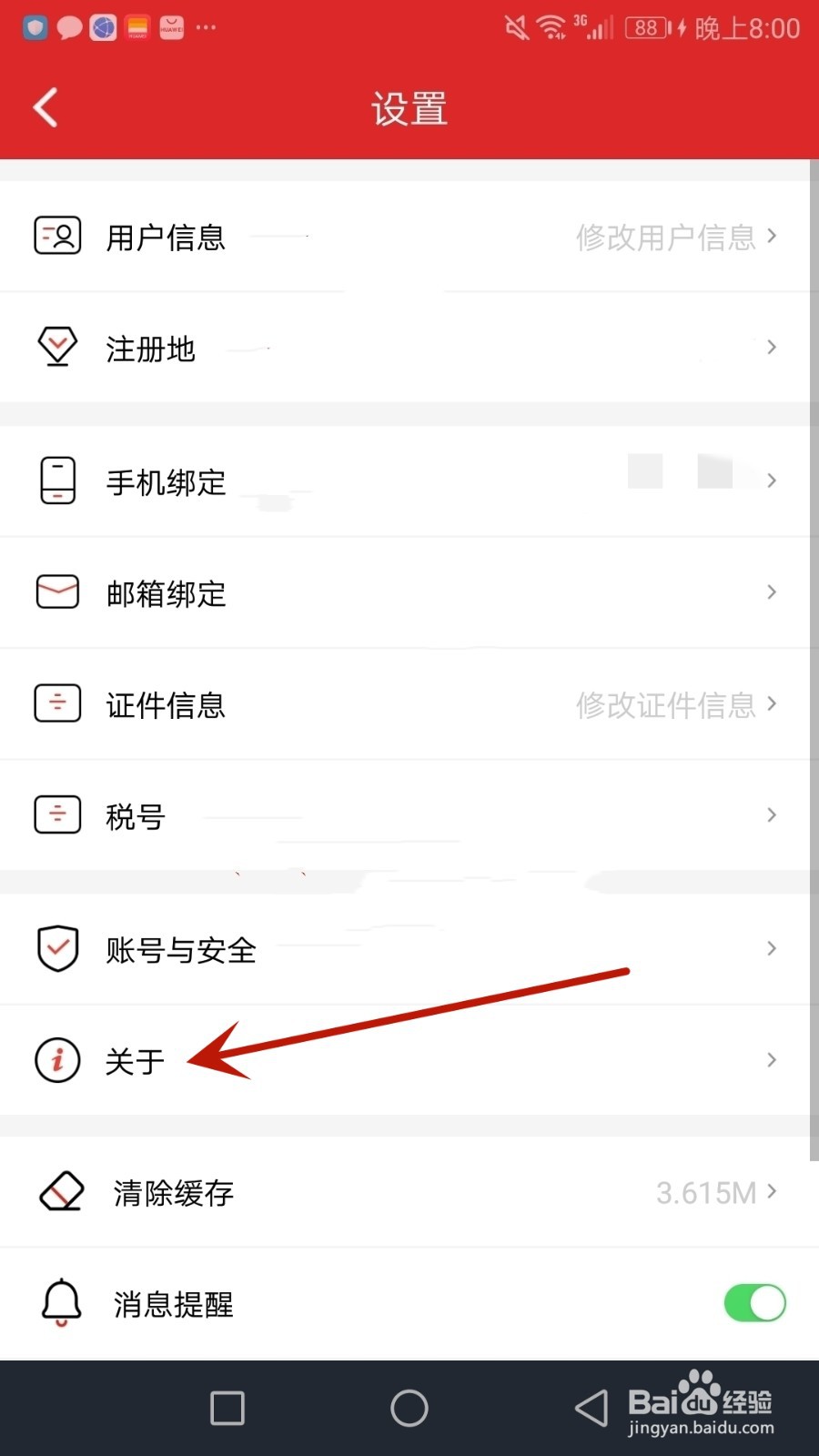
Task: Click the 用户信息 user info icon
Action: coord(57,236)
